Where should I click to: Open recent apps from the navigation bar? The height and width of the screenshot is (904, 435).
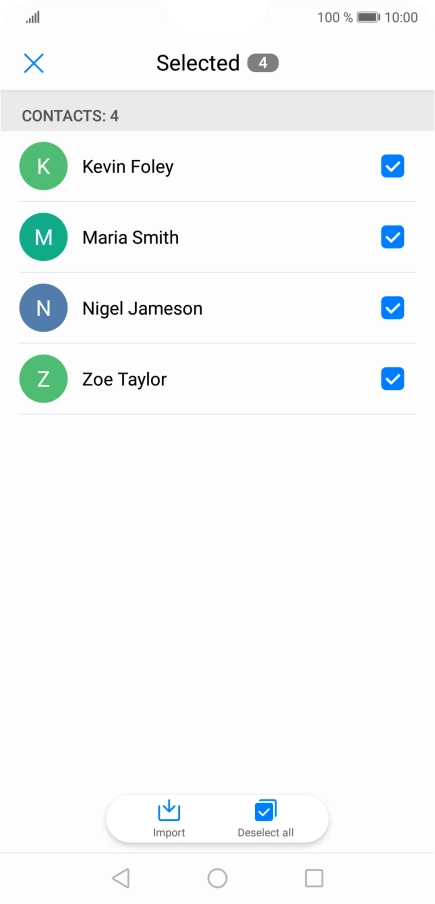pos(314,878)
